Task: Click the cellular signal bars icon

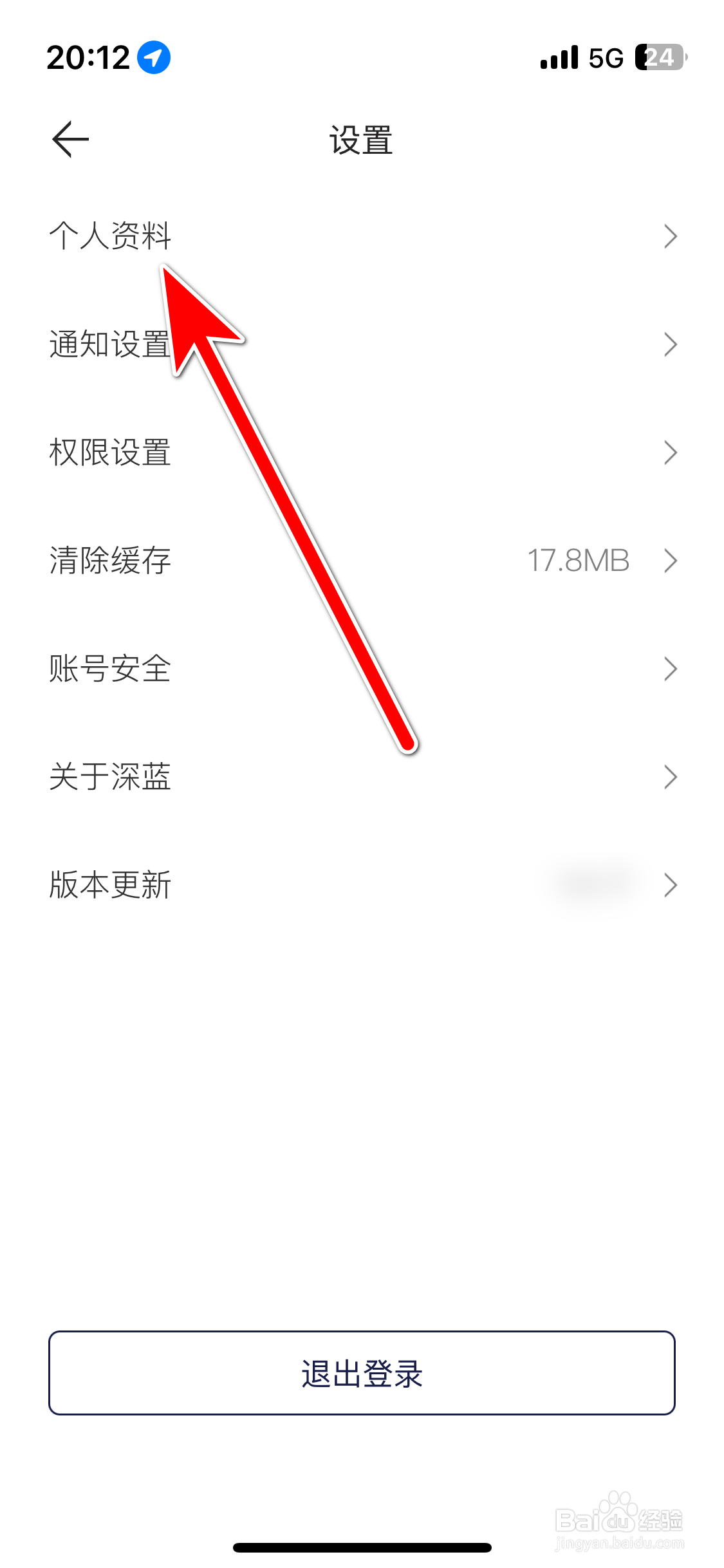Action: point(560,57)
